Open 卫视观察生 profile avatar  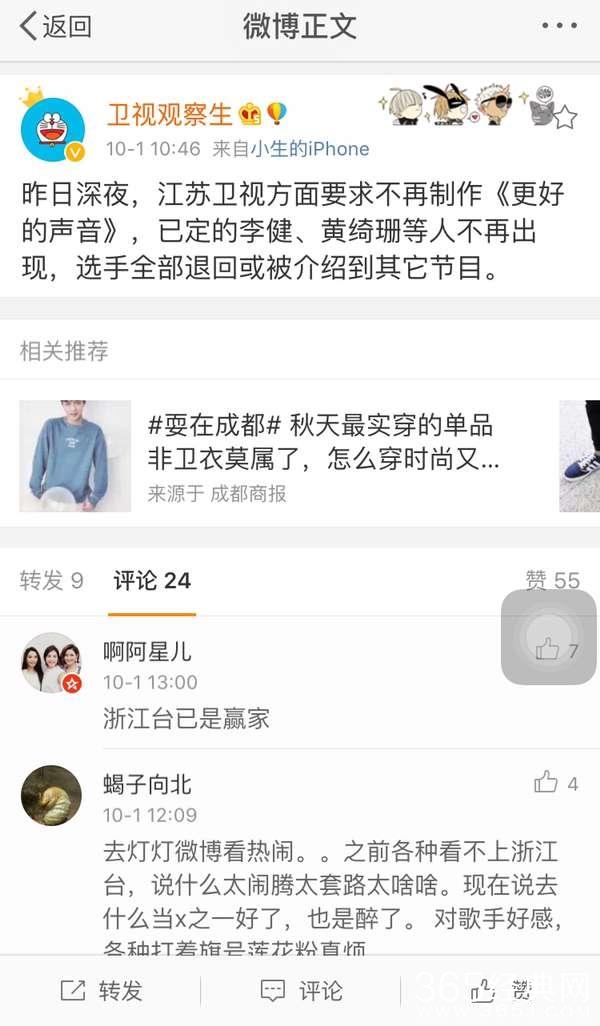pos(53,130)
